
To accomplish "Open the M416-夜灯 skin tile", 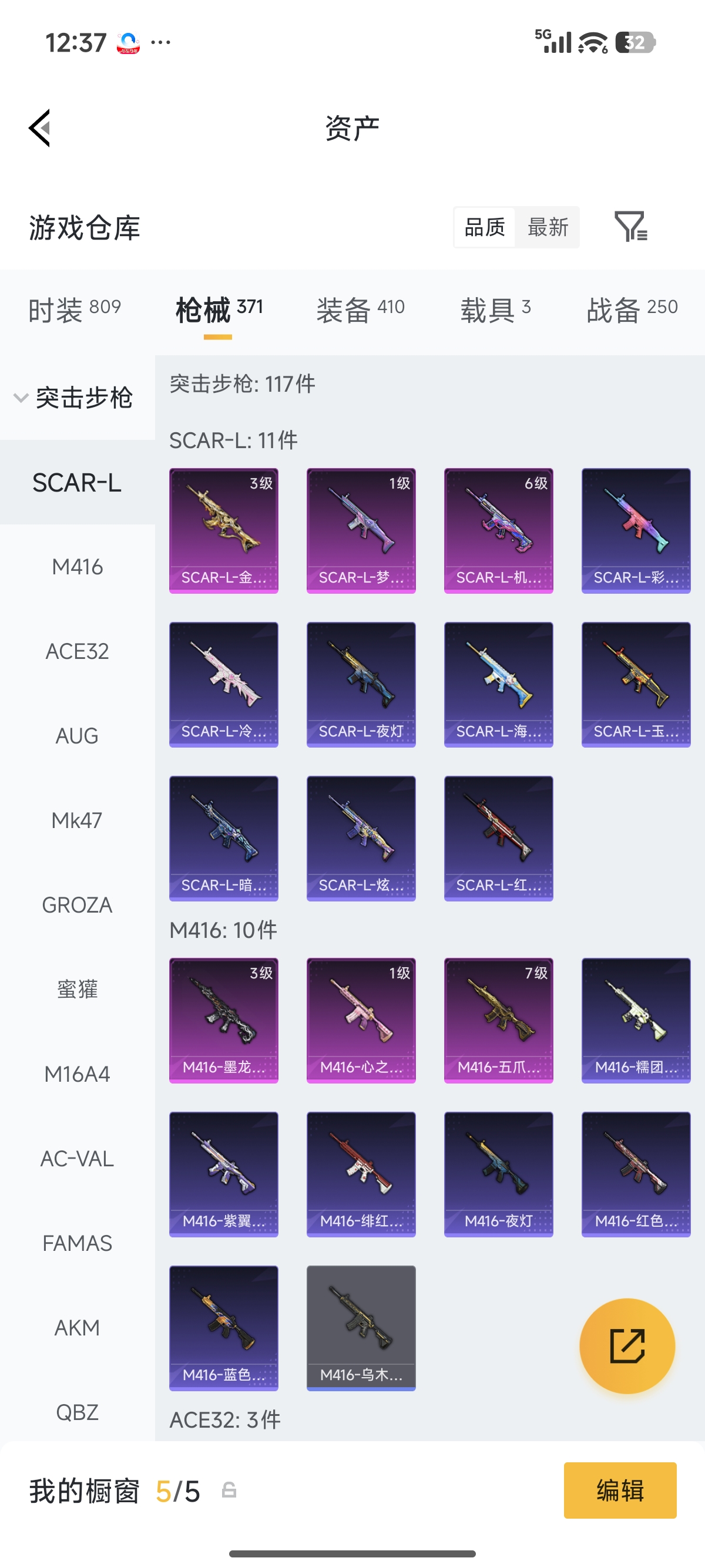I will [499, 1174].
